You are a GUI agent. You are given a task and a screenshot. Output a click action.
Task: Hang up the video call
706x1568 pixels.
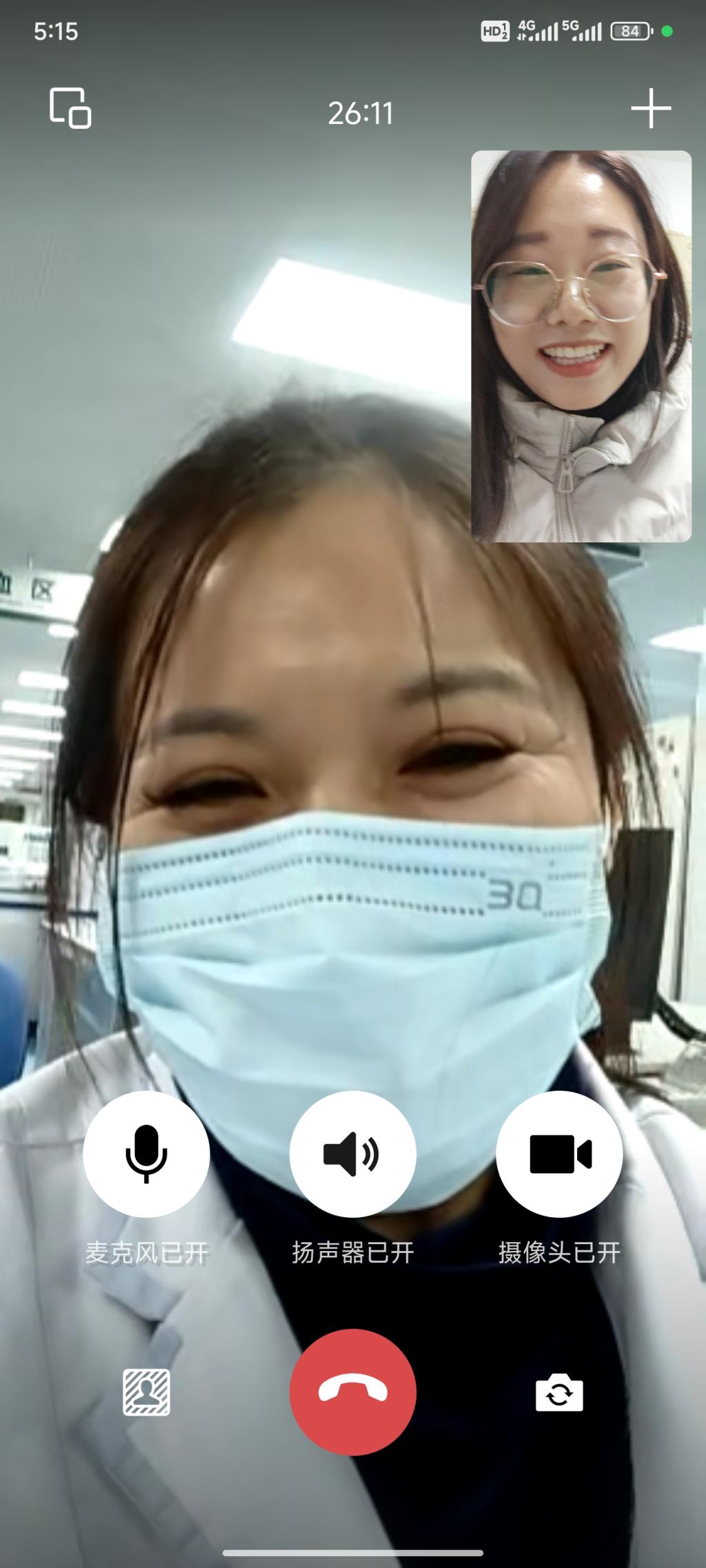[x=352, y=1392]
